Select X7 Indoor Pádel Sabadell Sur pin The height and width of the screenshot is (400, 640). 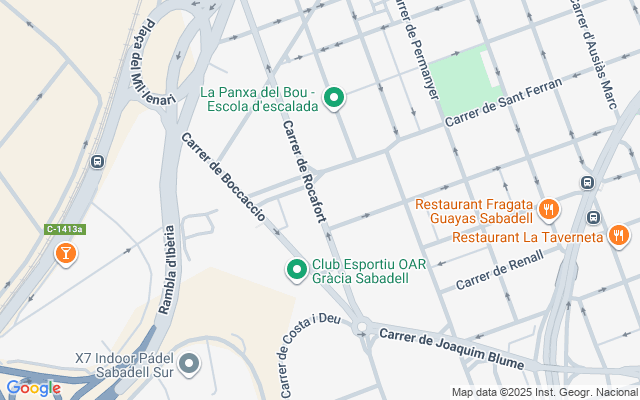pyautogui.click(x=189, y=364)
